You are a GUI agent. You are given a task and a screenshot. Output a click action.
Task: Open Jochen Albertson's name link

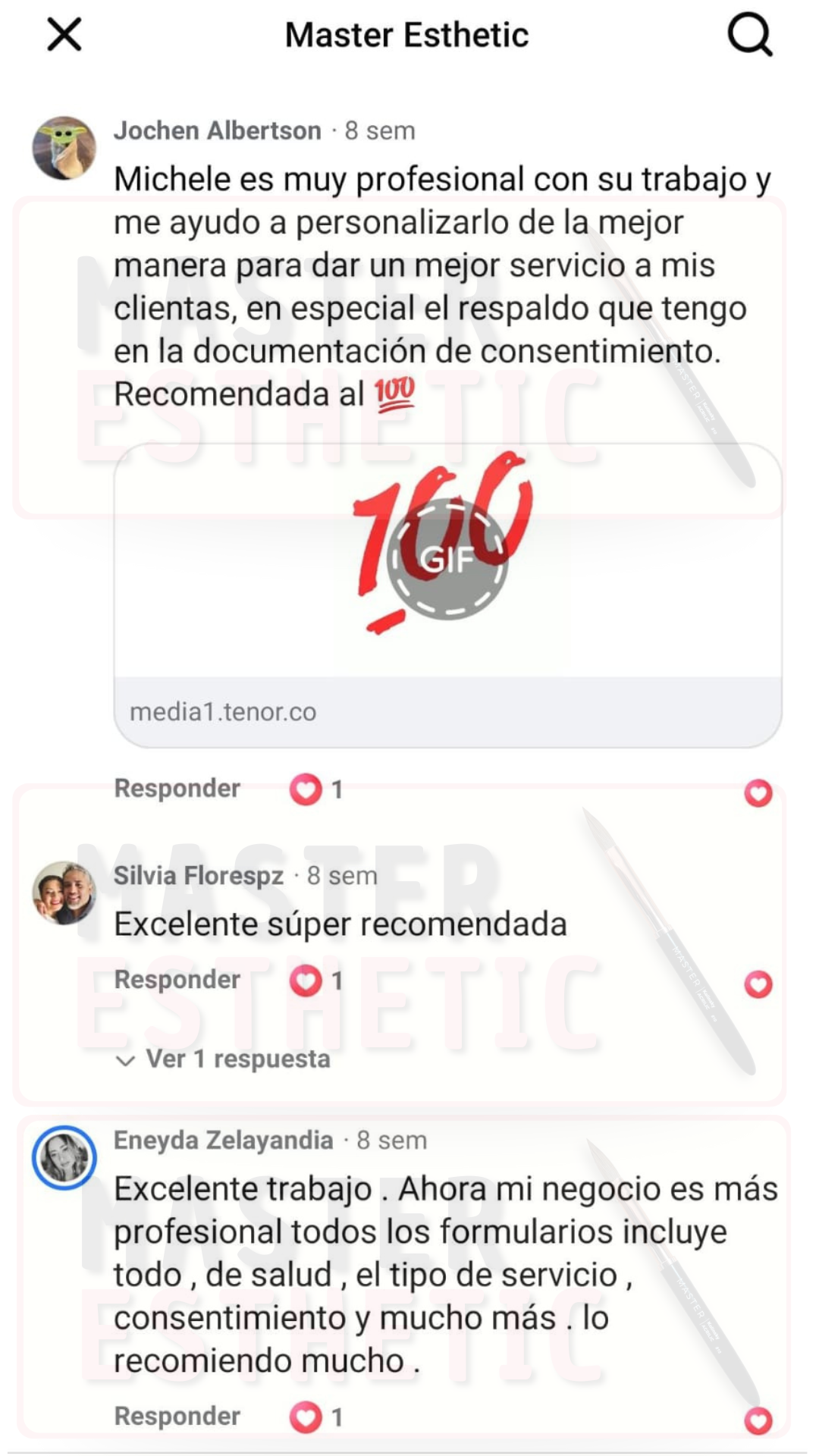[x=218, y=130]
